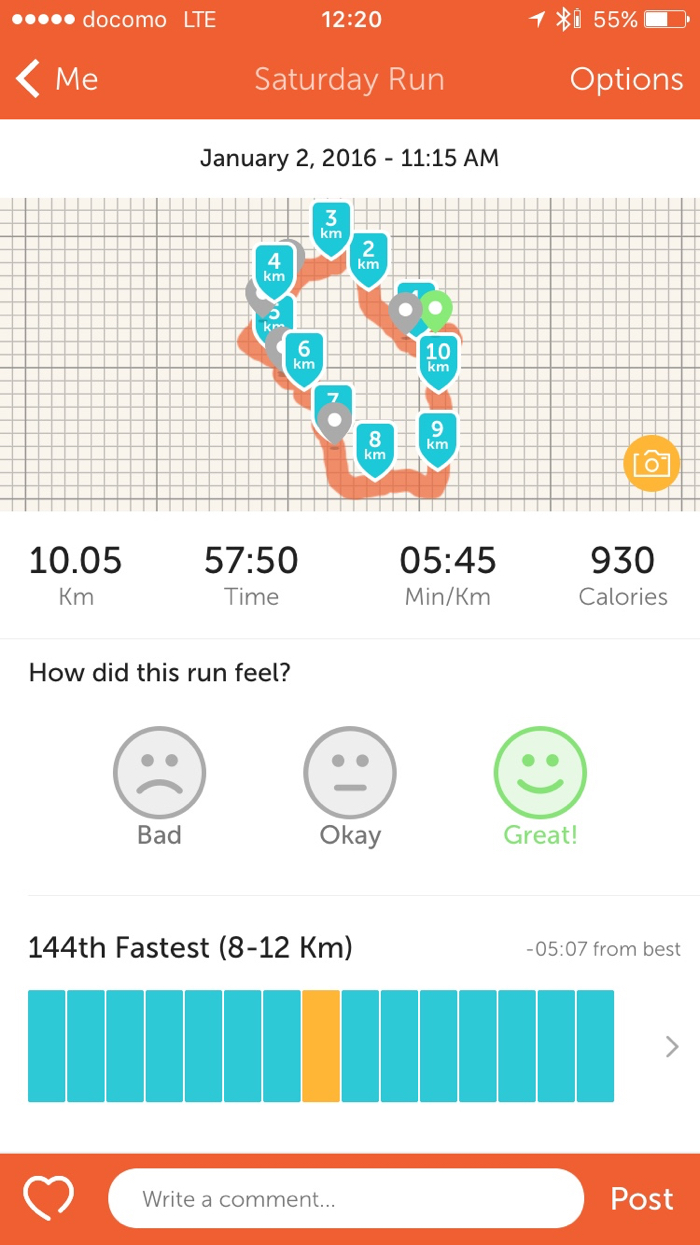
Task: Rate this run as Okay
Action: (350, 773)
